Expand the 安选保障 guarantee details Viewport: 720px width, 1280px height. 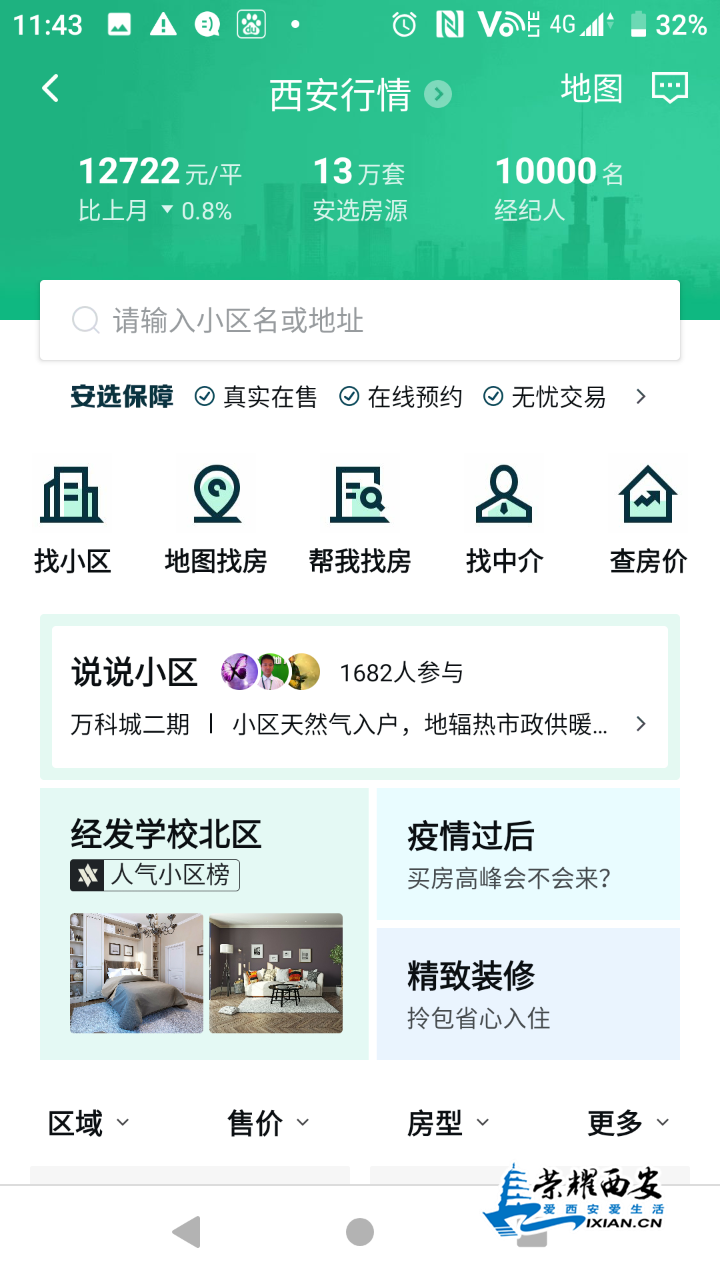[640, 397]
